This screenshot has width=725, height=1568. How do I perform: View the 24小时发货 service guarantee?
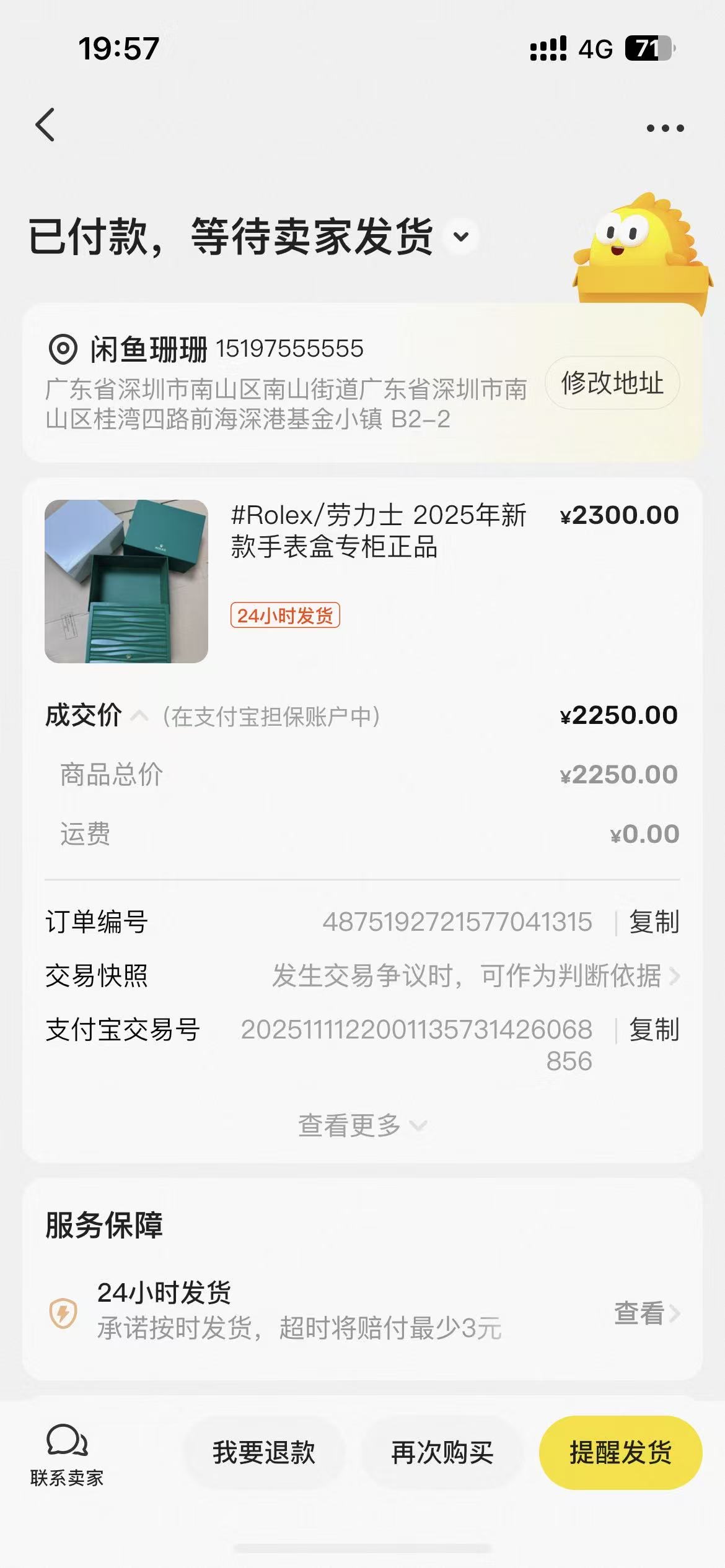coord(646,1312)
